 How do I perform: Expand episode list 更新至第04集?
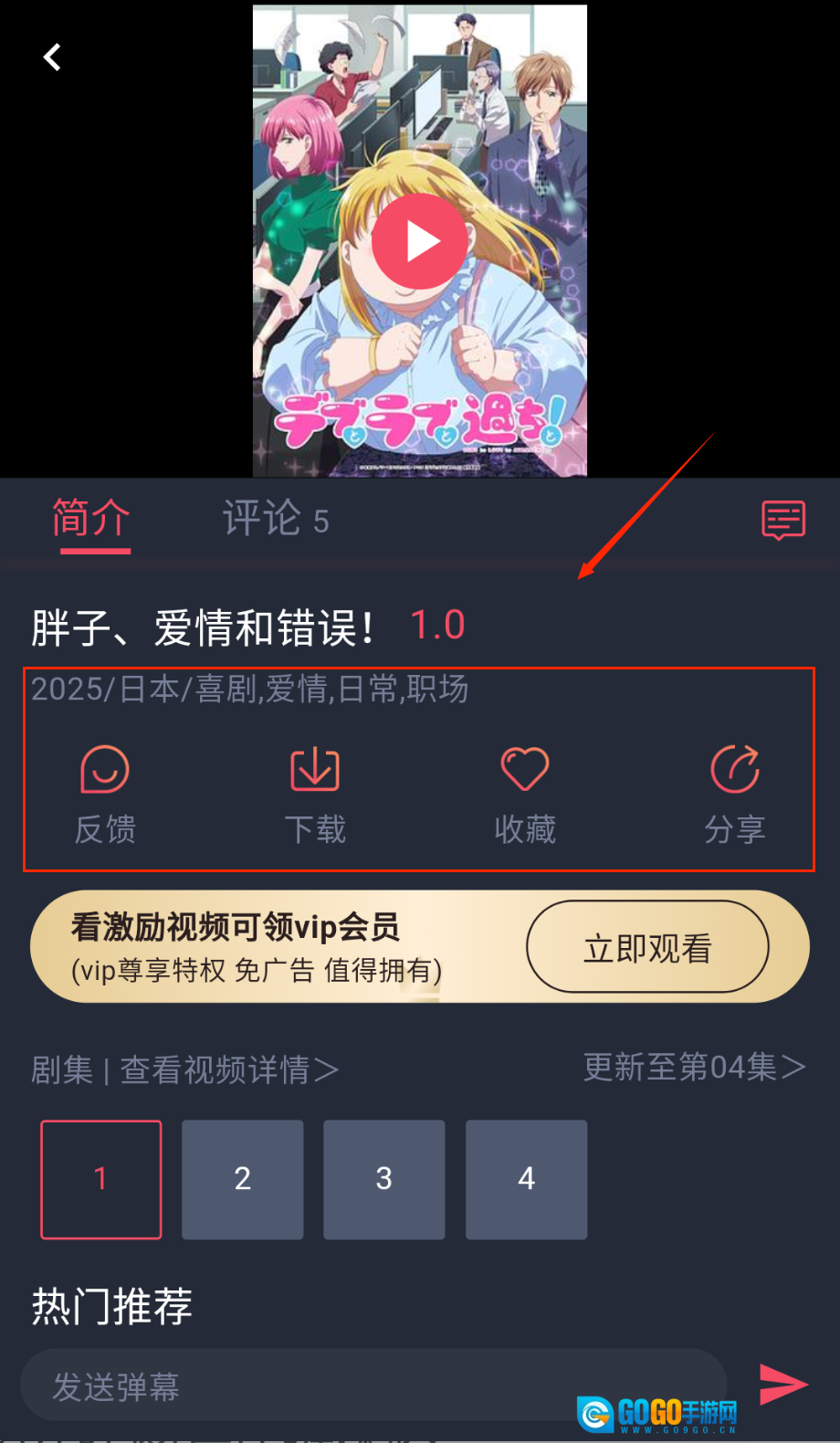pyautogui.click(x=694, y=1067)
